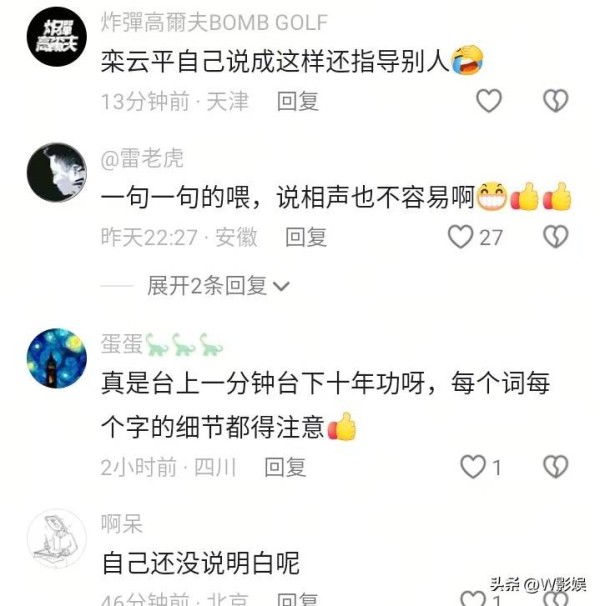Like the comment by 炸彈高爾夫BOMB GOLF
Viewport: 600px width, 606px height.
click(x=488, y=100)
